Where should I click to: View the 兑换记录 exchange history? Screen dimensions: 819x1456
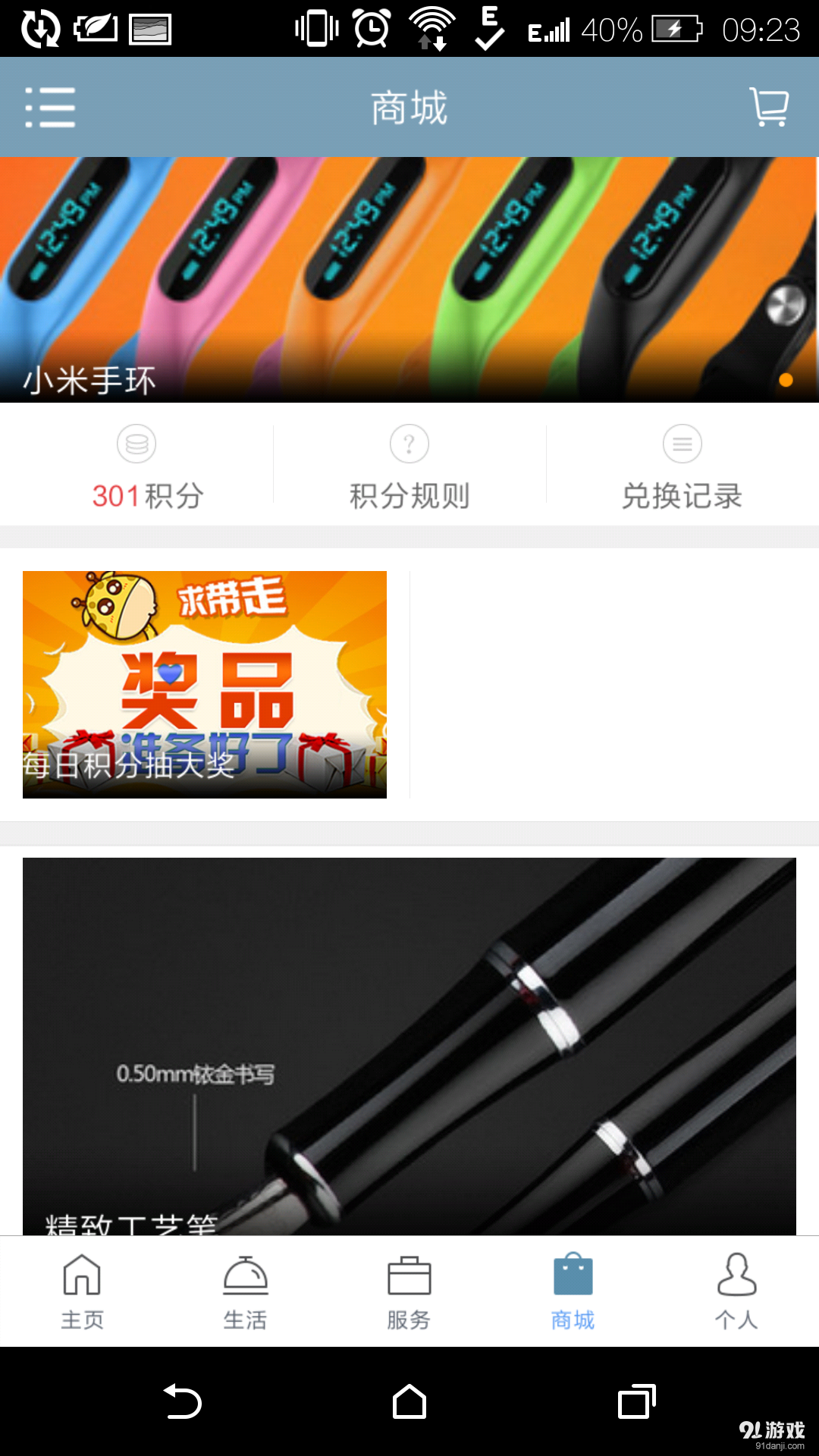682,495
